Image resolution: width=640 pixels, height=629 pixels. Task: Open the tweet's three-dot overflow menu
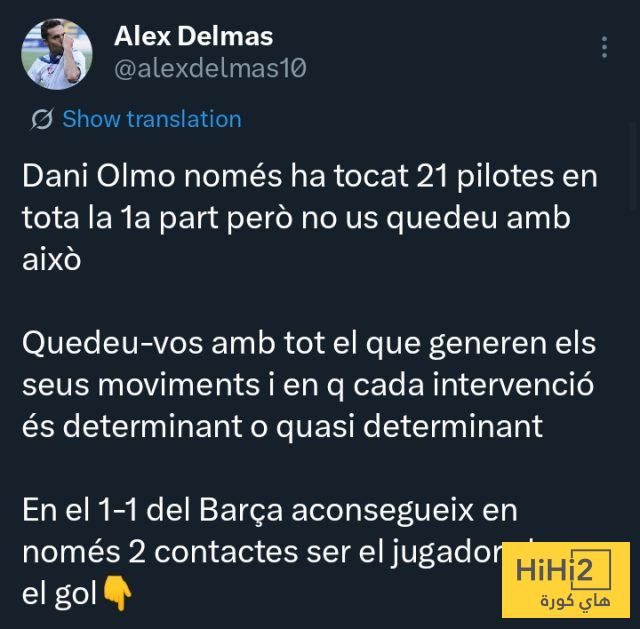click(x=604, y=48)
